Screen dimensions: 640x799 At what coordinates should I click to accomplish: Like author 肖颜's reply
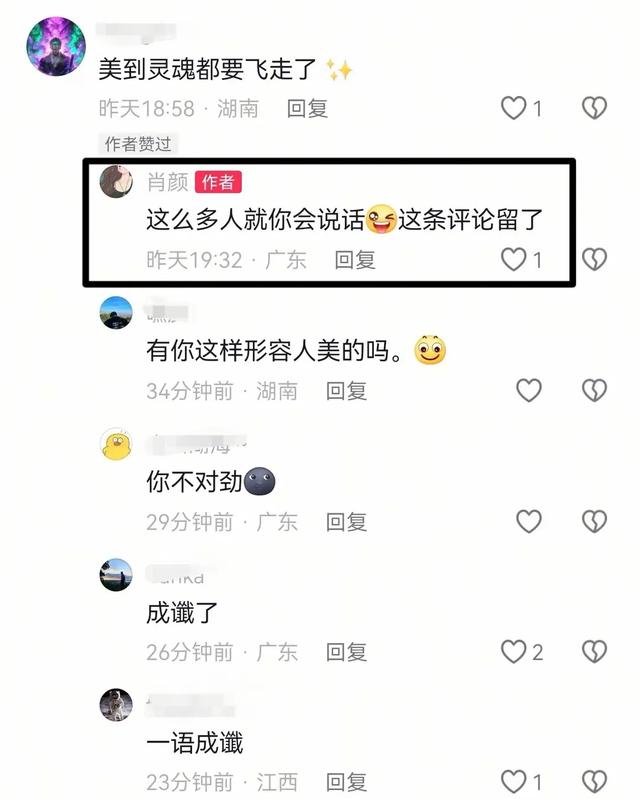[x=513, y=260]
